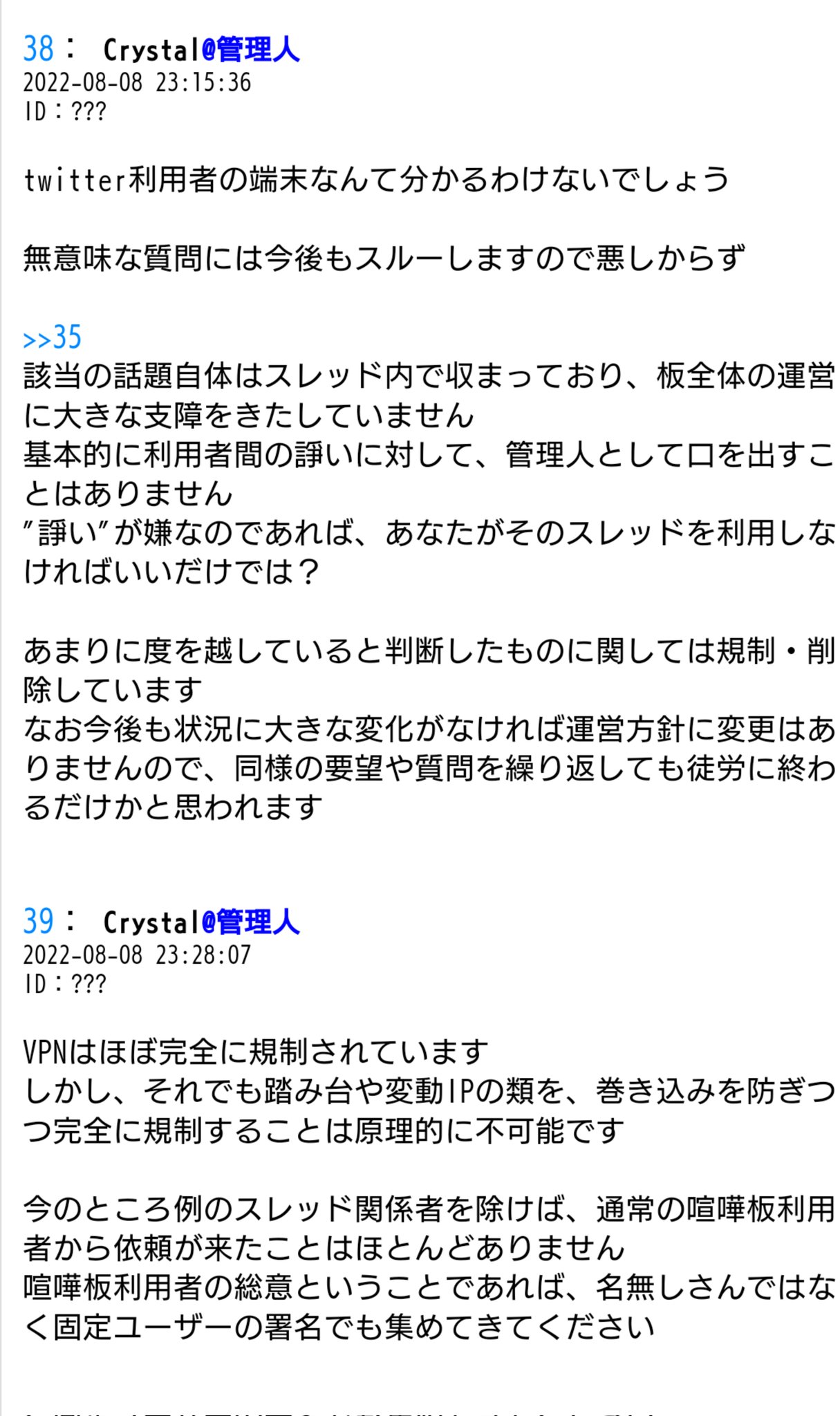Open post number 38 link
The image size is (840, 1416).
pos(38,49)
